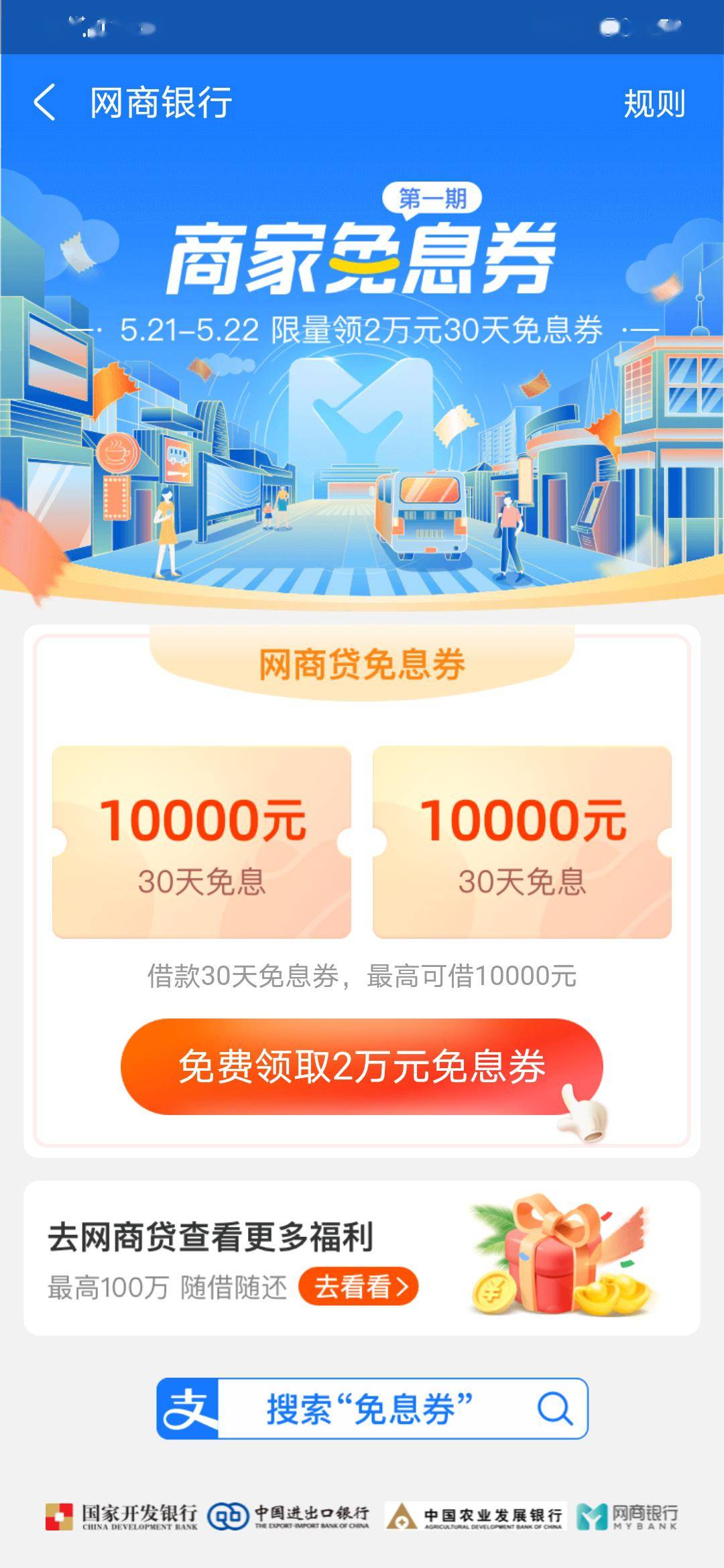Open the 规则 rules page
Image resolution: width=724 pixels, height=1568 pixels.
click(654, 104)
